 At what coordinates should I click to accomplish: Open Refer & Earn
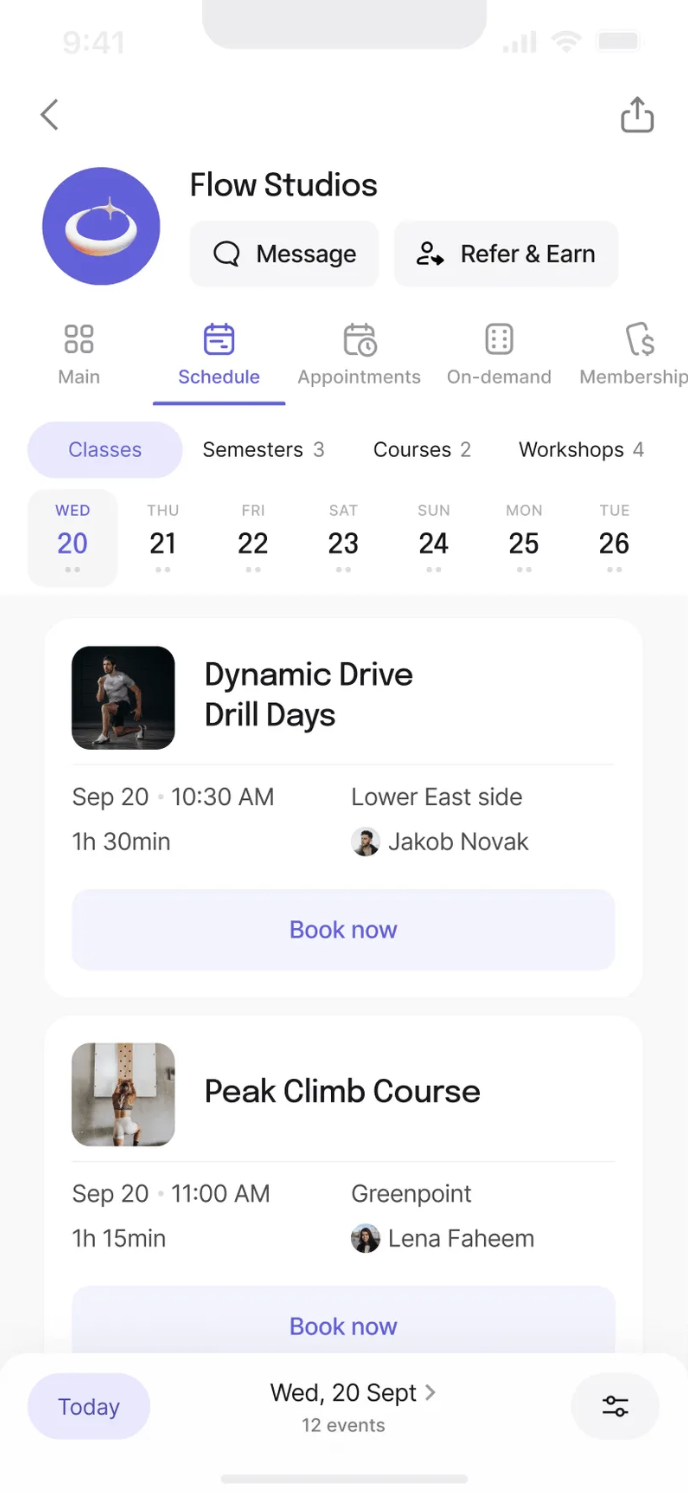(506, 254)
